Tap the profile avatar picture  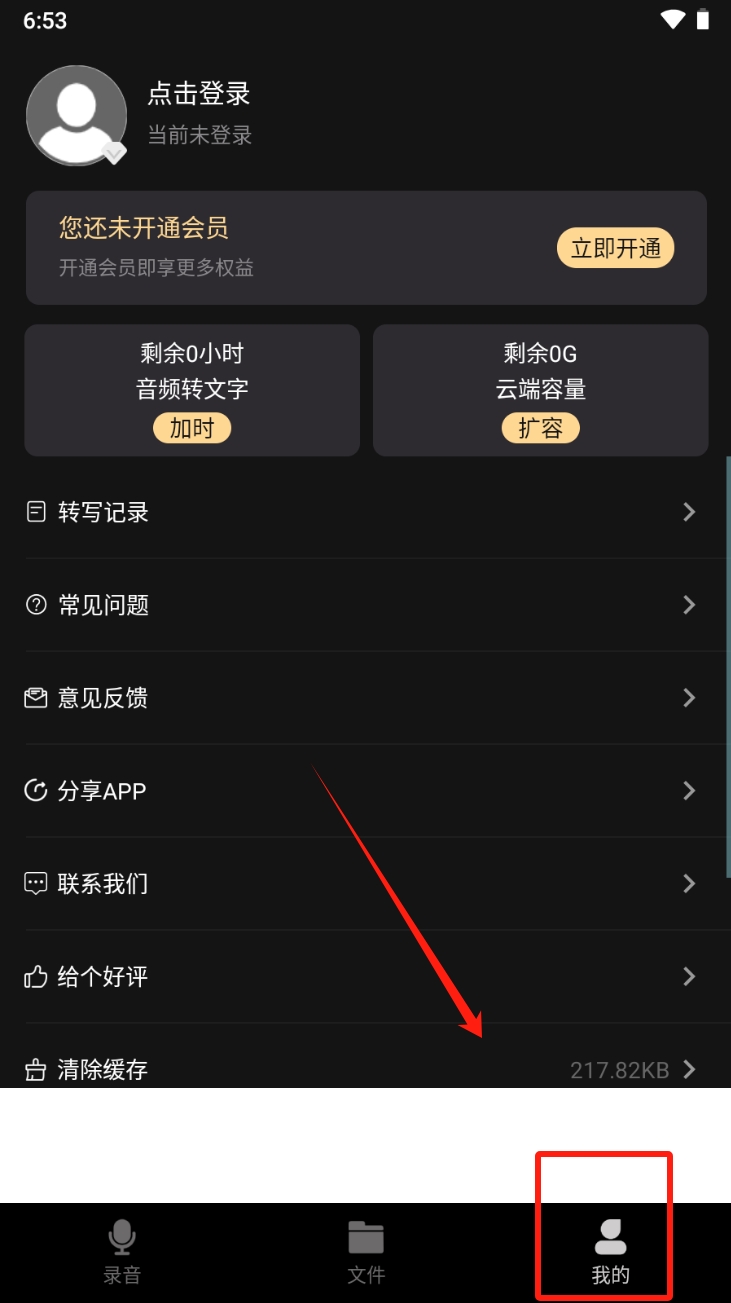tap(77, 116)
